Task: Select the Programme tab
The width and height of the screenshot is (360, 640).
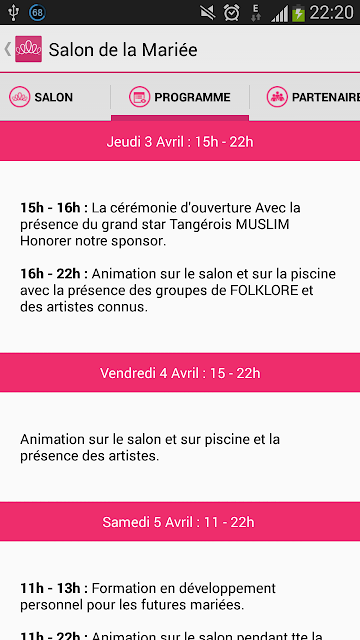Action: [x=180, y=97]
